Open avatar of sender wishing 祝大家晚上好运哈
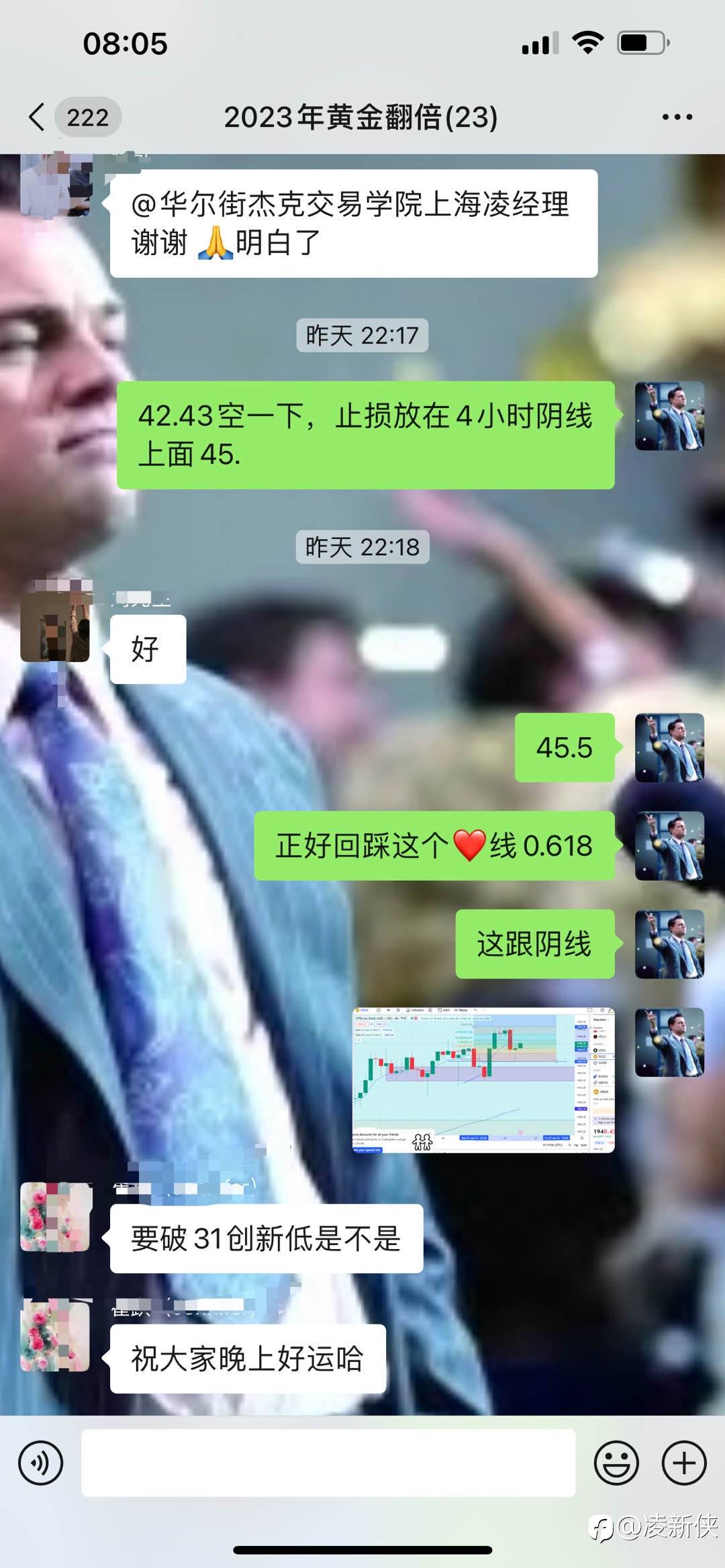This screenshot has height=1568, width=725. pyautogui.click(x=55, y=1334)
